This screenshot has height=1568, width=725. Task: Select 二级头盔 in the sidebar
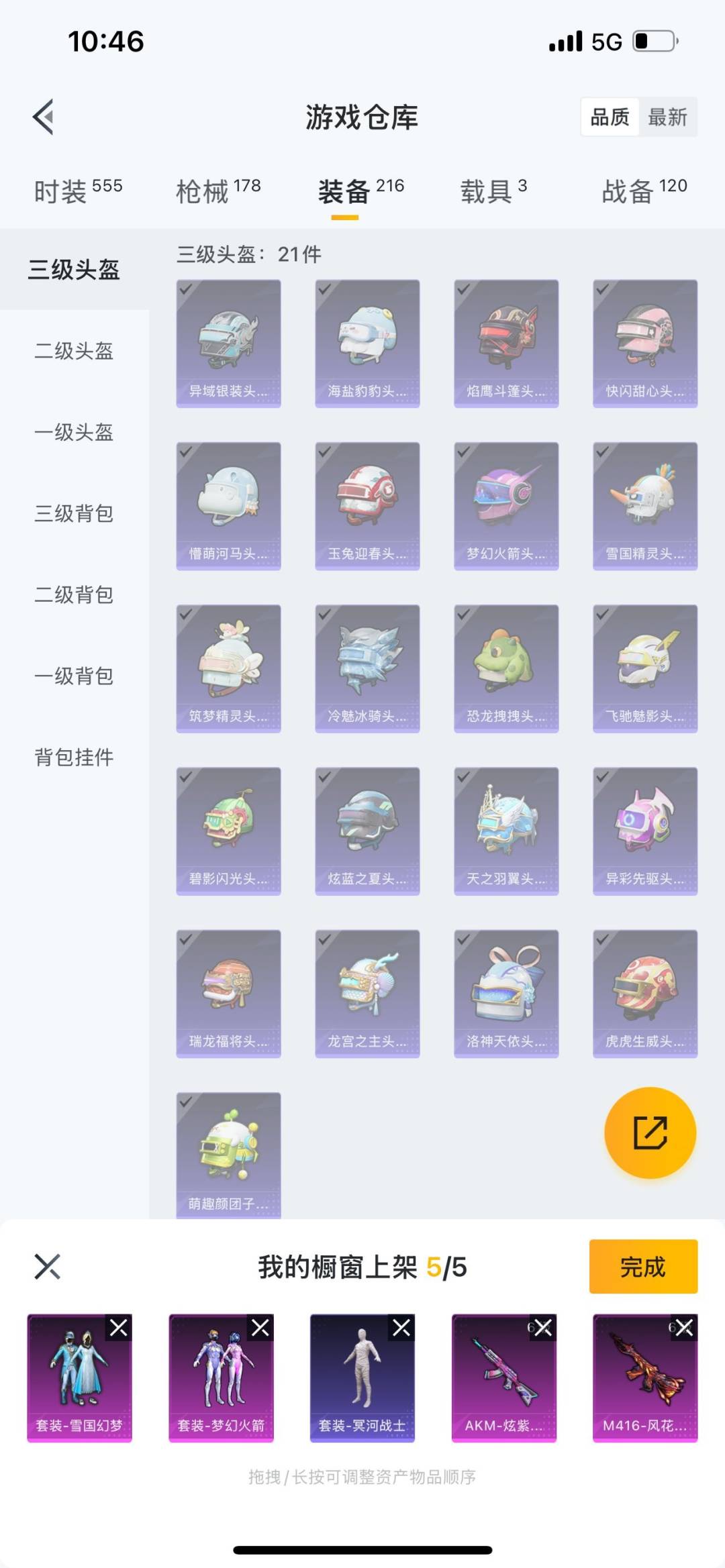coord(74,351)
